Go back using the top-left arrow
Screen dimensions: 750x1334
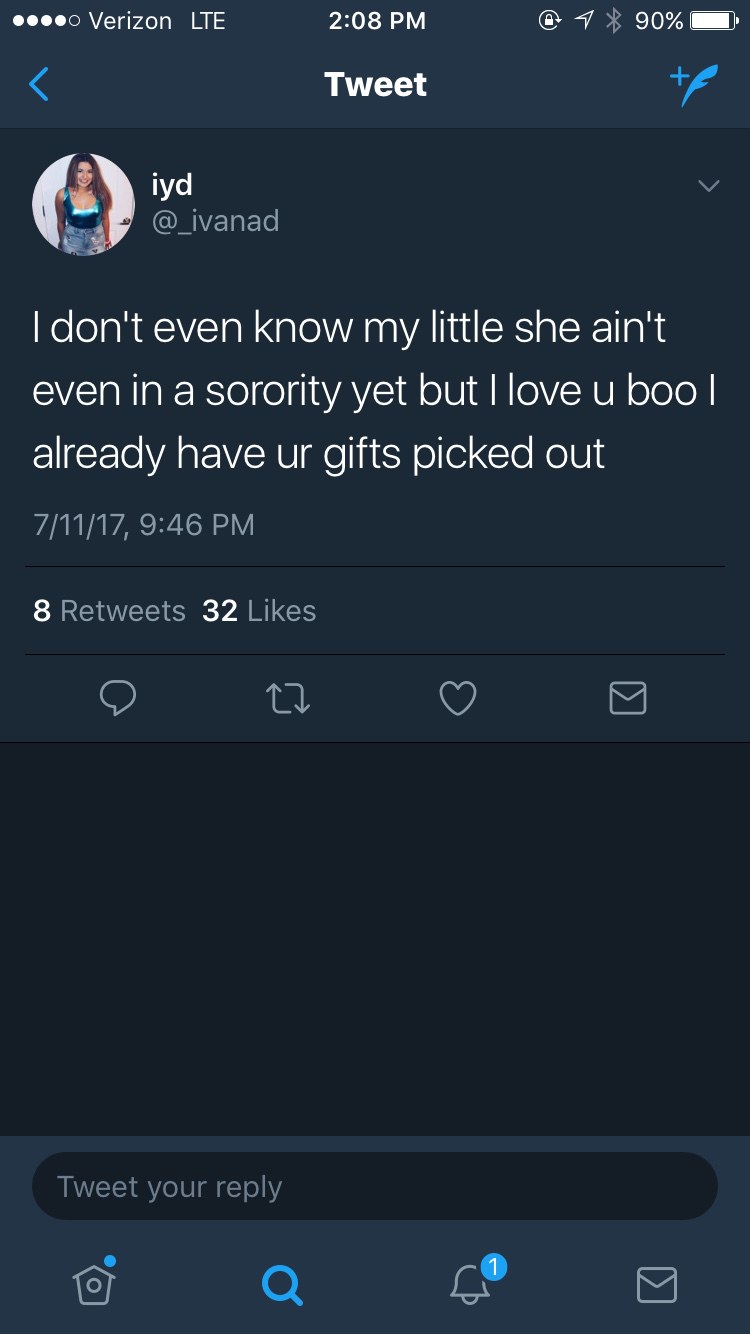[x=38, y=85]
